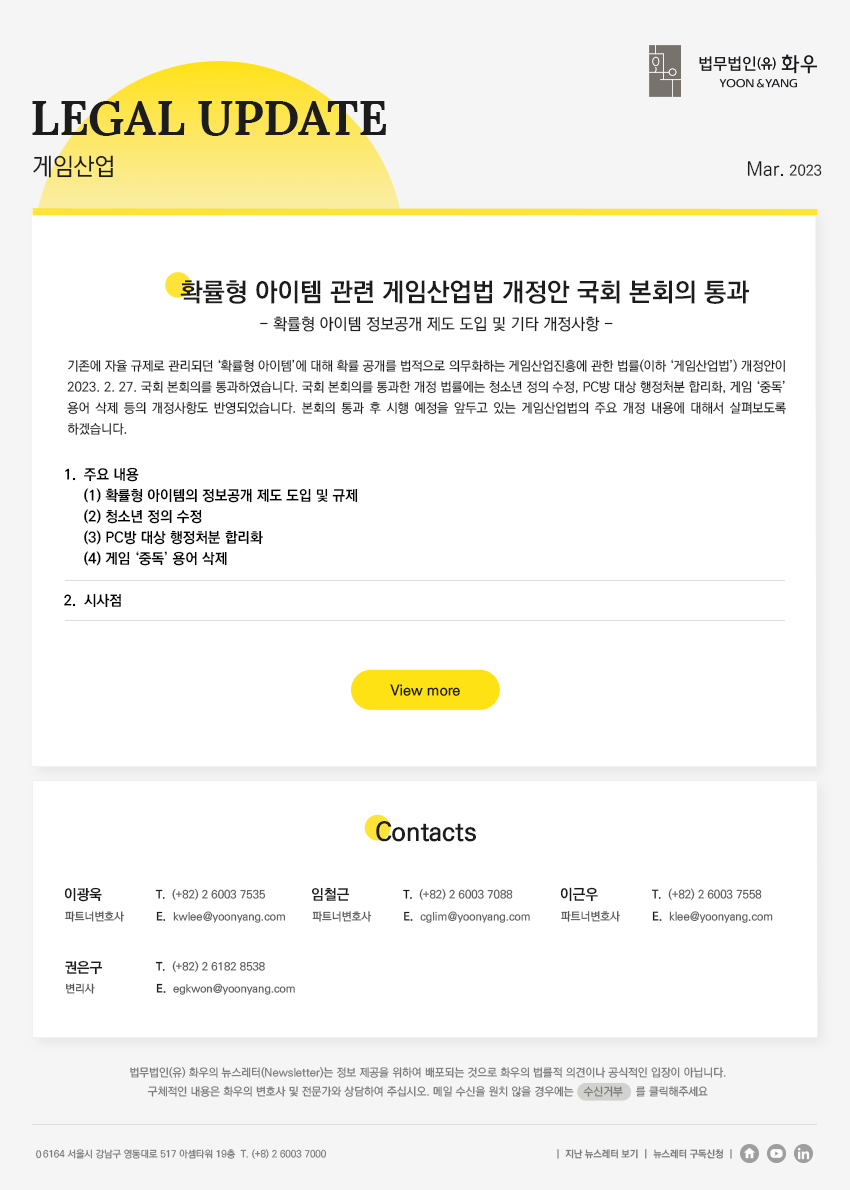
Task: Email klee@yoonyang.com
Action: coord(720,916)
